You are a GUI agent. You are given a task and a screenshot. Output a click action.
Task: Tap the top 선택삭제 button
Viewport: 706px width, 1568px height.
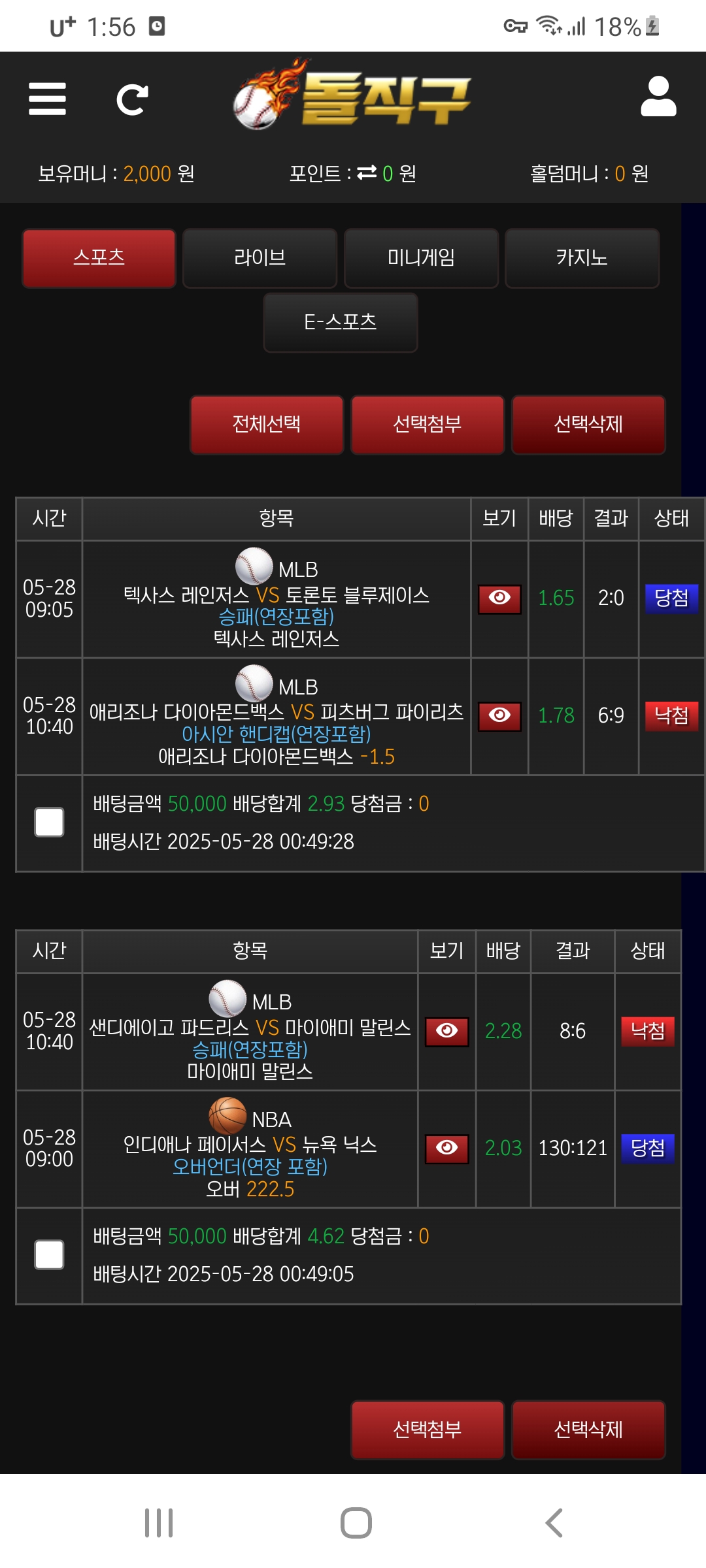pyautogui.click(x=588, y=424)
